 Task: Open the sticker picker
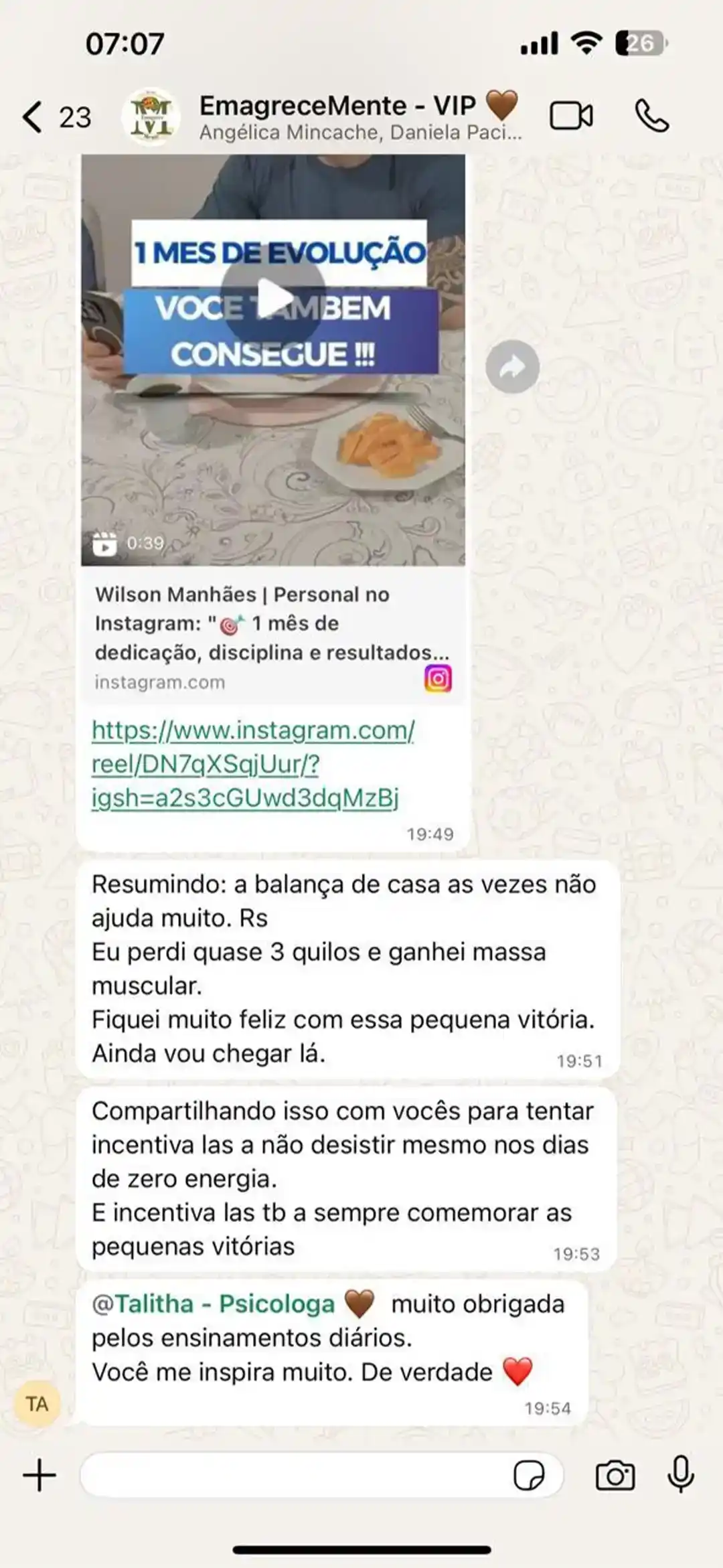(x=528, y=1475)
